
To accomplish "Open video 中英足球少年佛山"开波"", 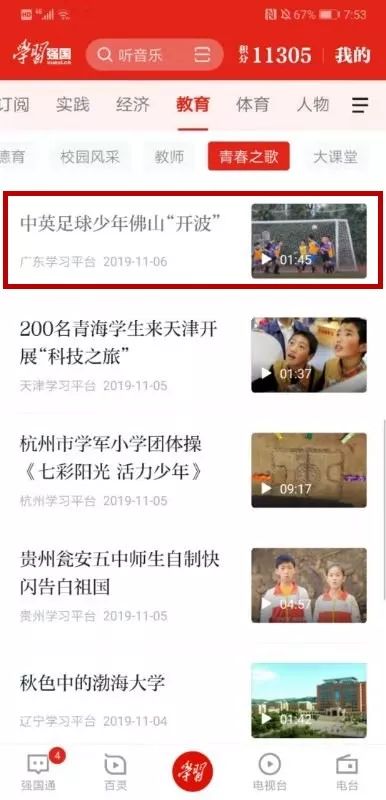I will (193, 240).
